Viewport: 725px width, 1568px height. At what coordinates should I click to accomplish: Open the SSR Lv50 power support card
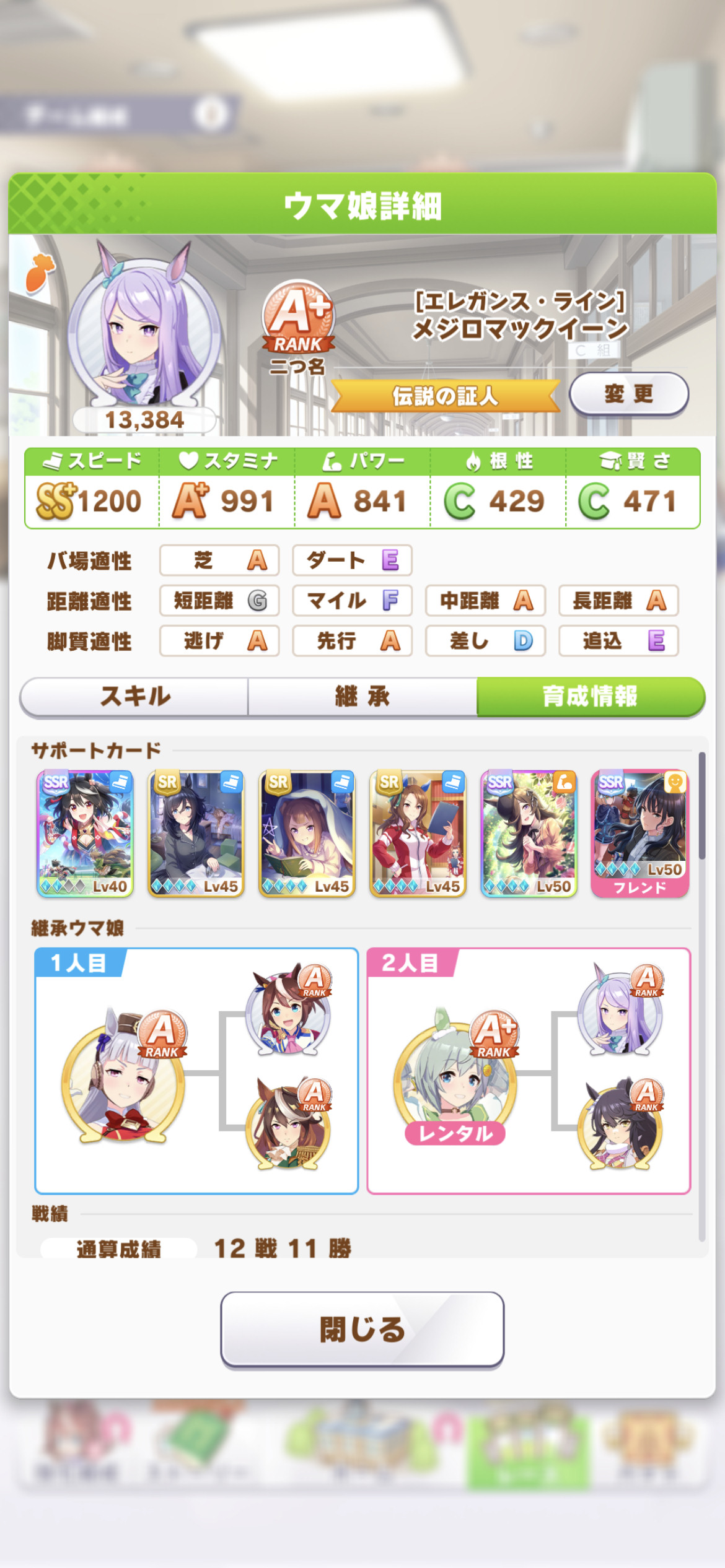coord(529,834)
